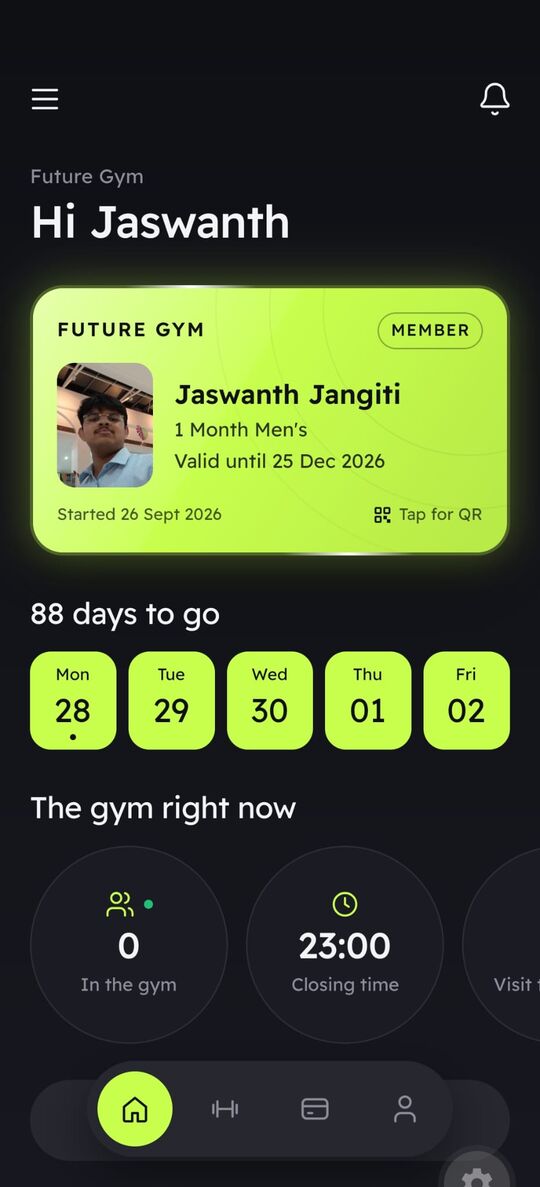Open the hamburger drawer menu
The height and width of the screenshot is (1187, 540).
pos(45,99)
